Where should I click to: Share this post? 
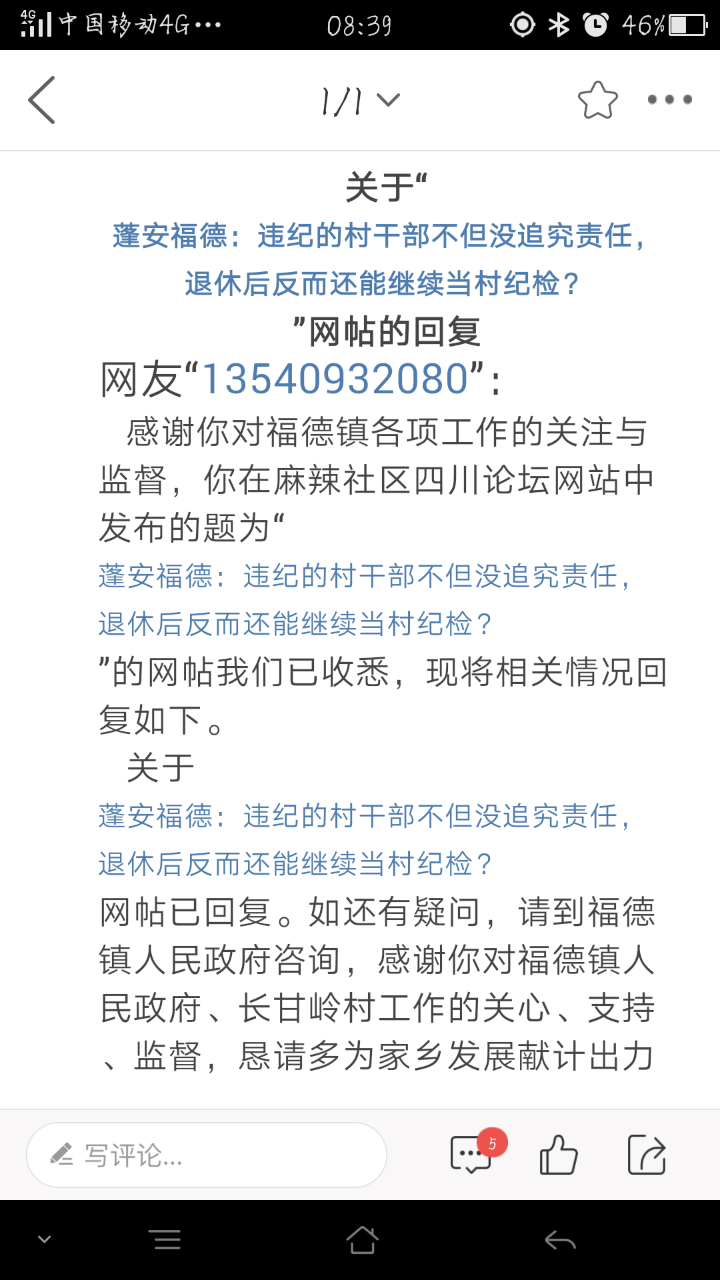(x=647, y=1155)
